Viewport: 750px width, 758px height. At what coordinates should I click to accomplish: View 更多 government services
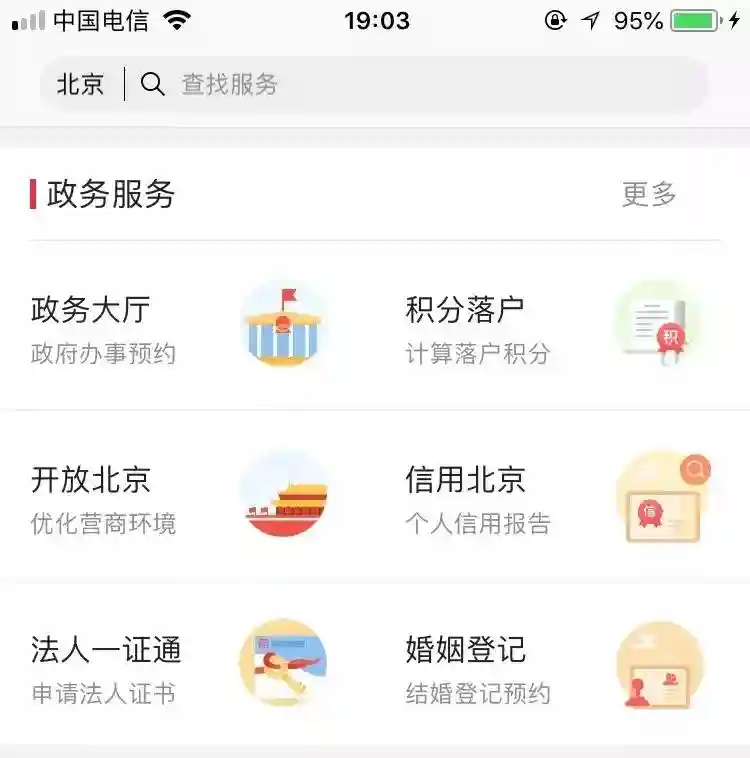[x=649, y=194]
